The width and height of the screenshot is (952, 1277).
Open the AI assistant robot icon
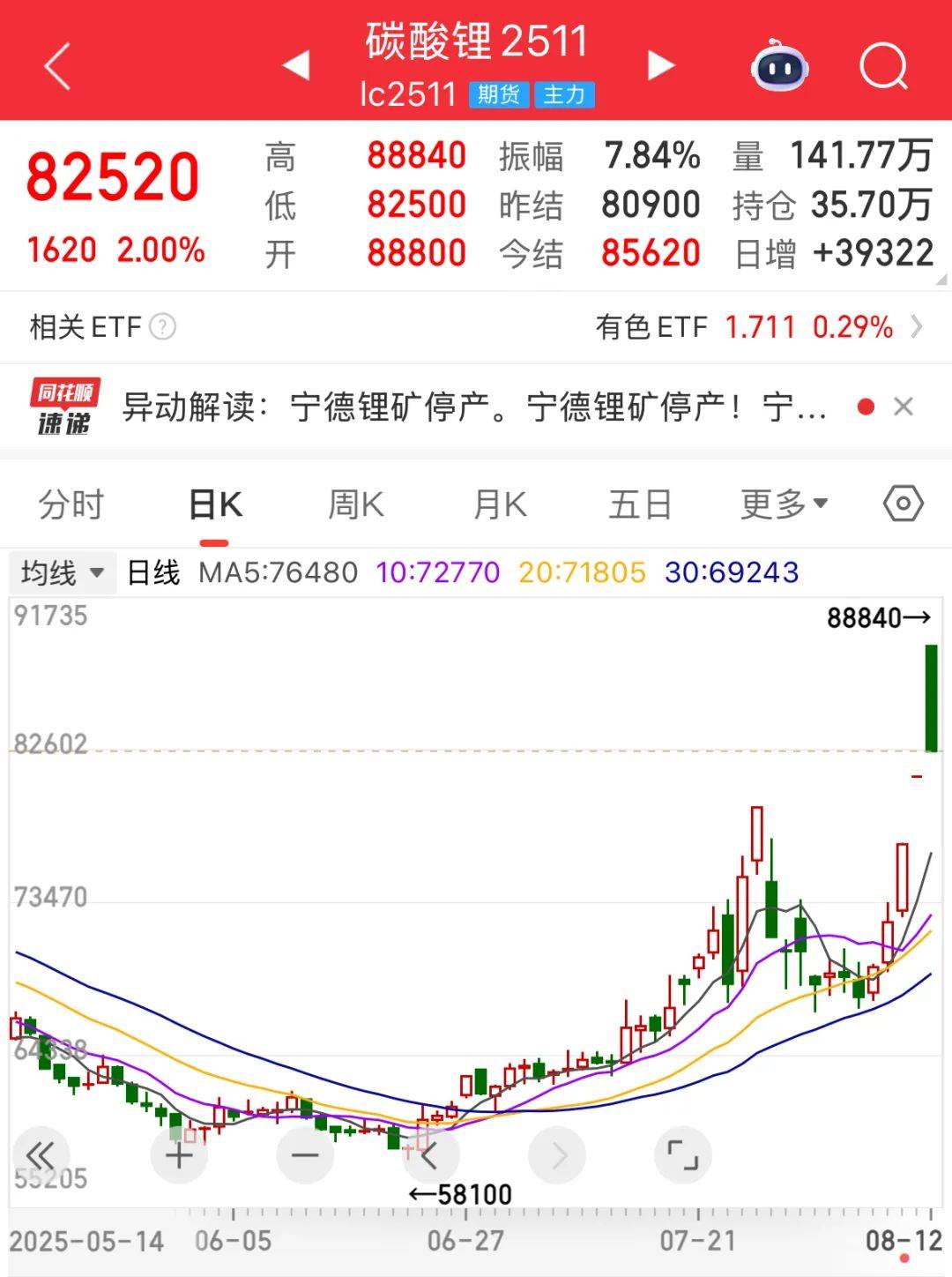pos(779,66)
